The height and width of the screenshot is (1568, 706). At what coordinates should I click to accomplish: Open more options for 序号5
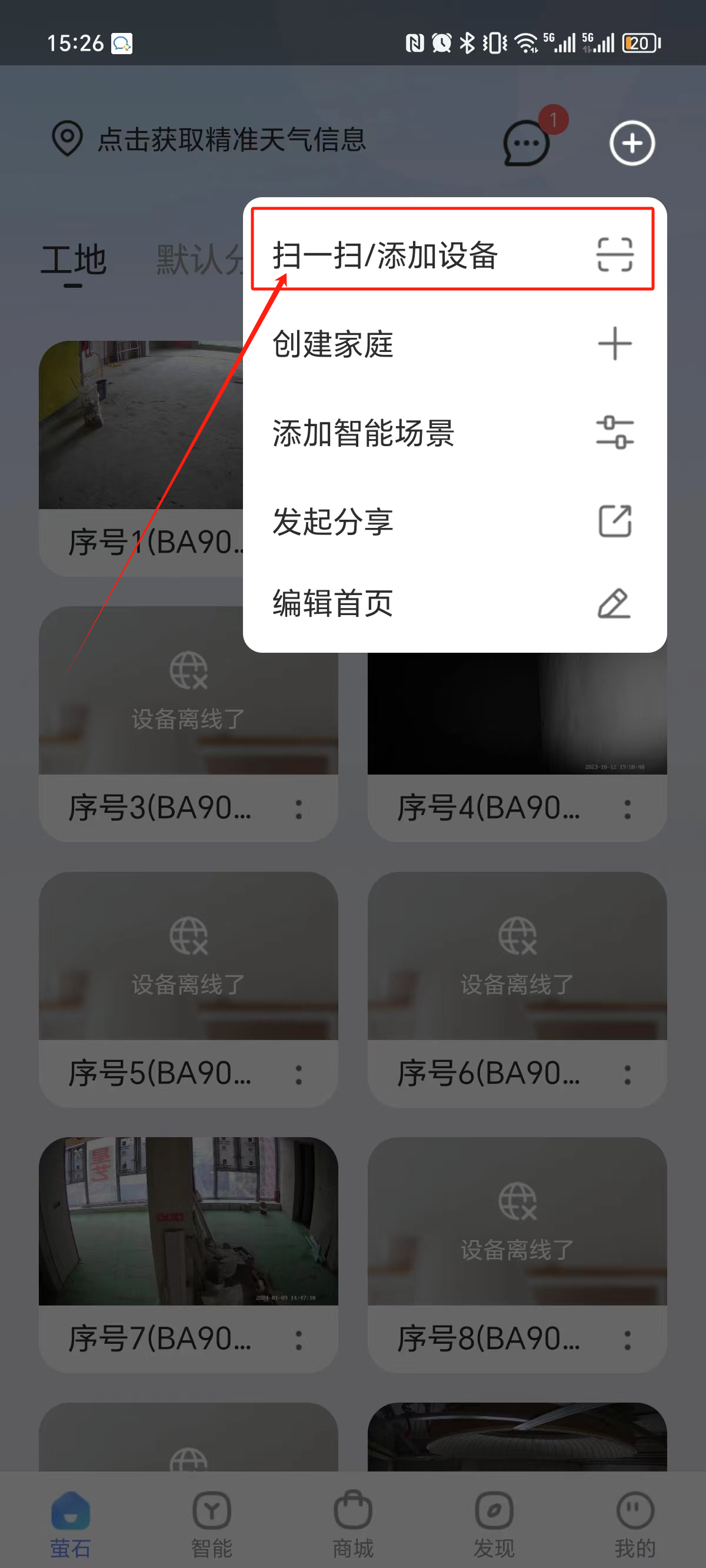point(299,1074)
